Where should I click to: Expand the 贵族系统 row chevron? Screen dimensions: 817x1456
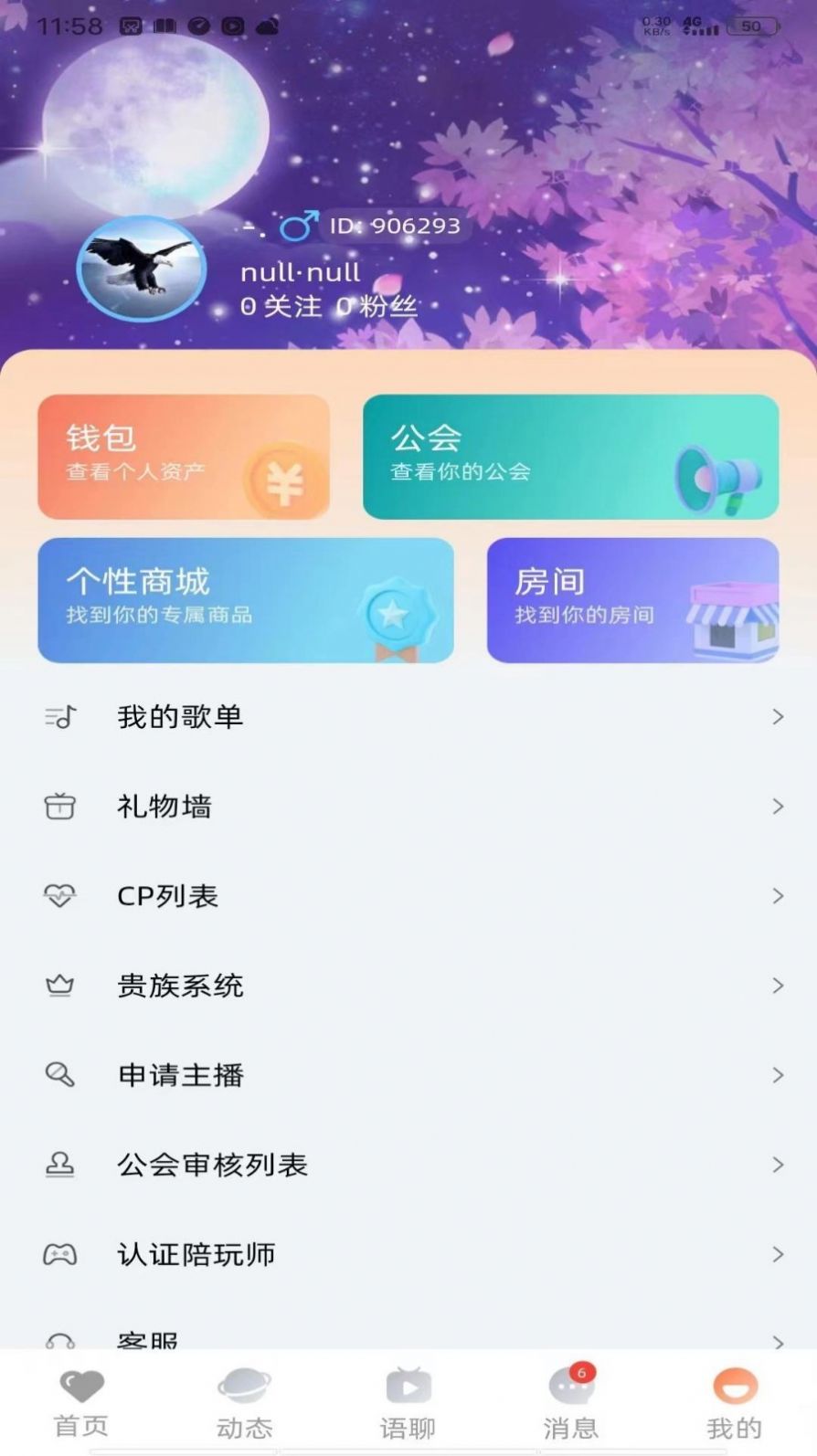(777, 986)
